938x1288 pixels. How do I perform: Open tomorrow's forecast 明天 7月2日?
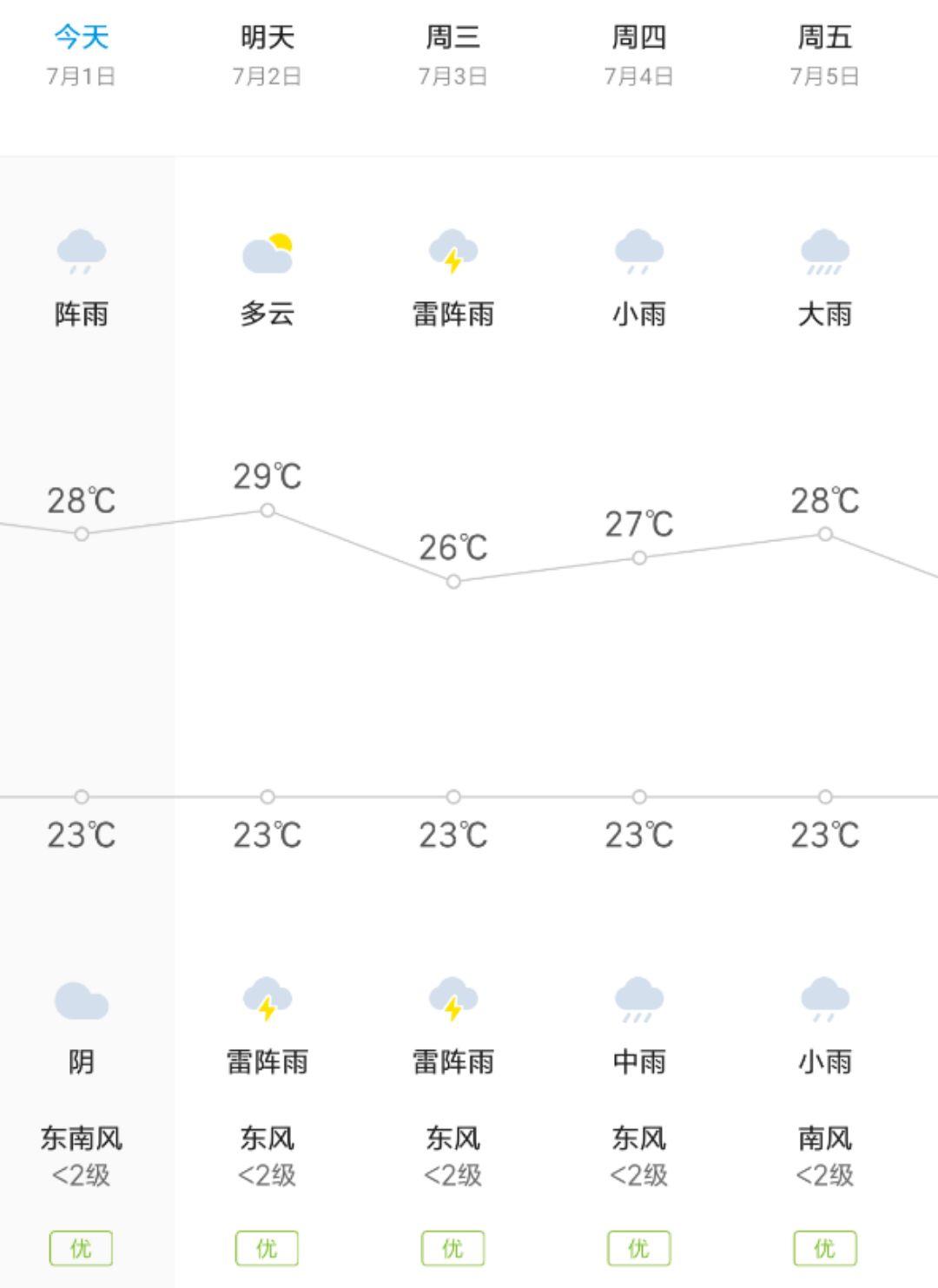[x=268, y=54]
